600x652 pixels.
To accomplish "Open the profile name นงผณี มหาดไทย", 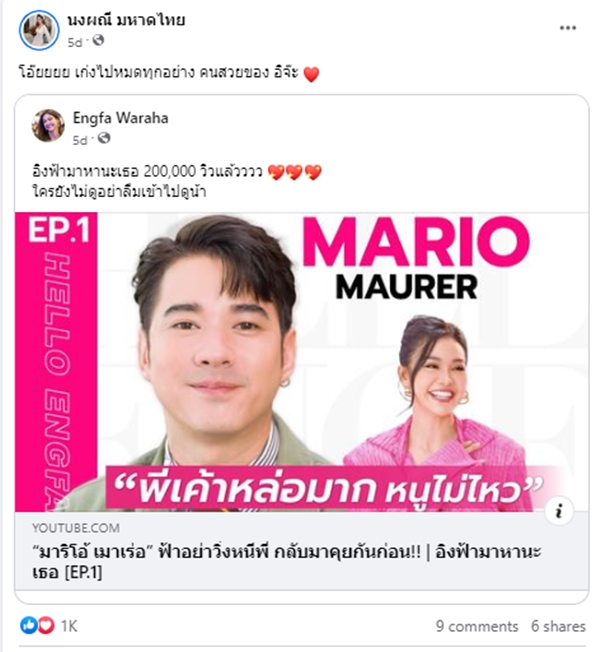I will (x=126, y=20).
